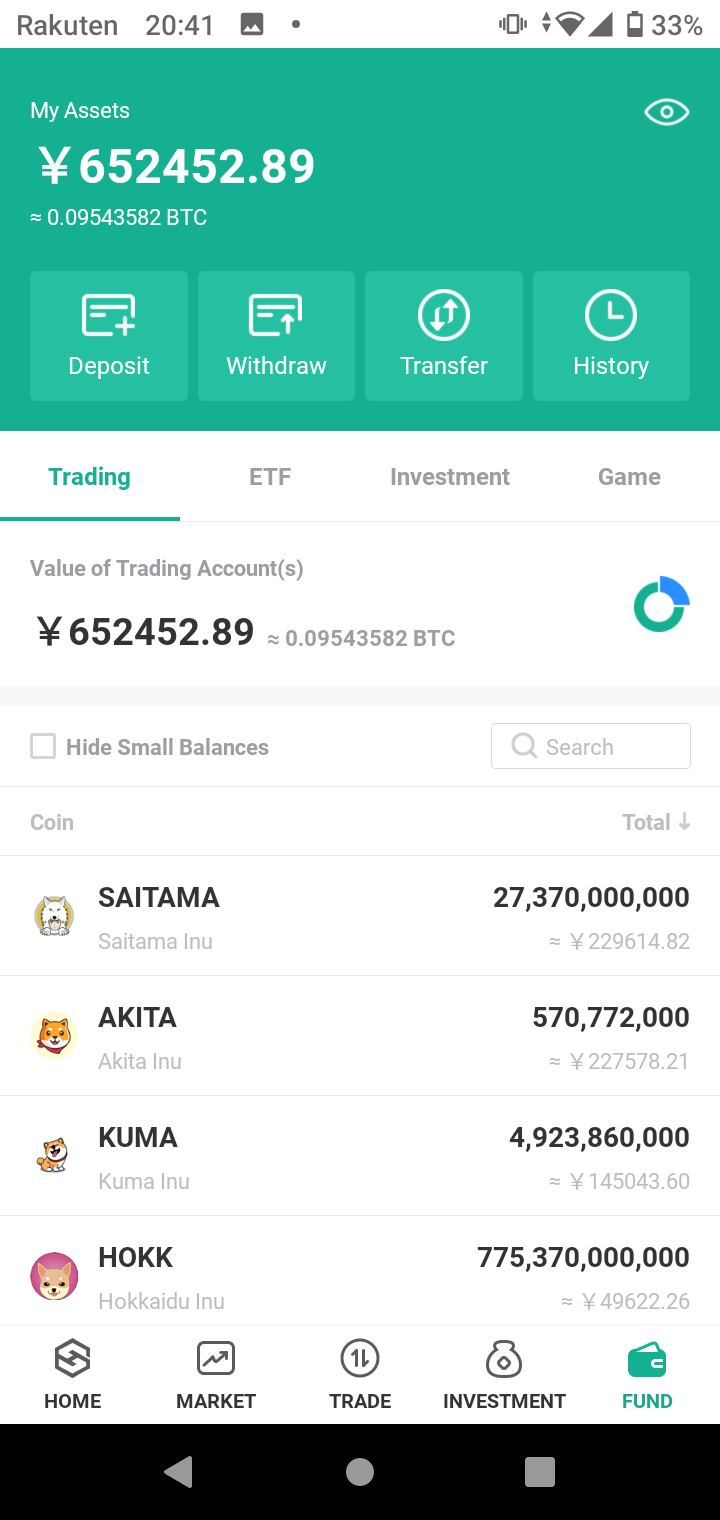Open the Deposit option
720x1520 pixels.
pyautogui.click(x=109, y=336)
